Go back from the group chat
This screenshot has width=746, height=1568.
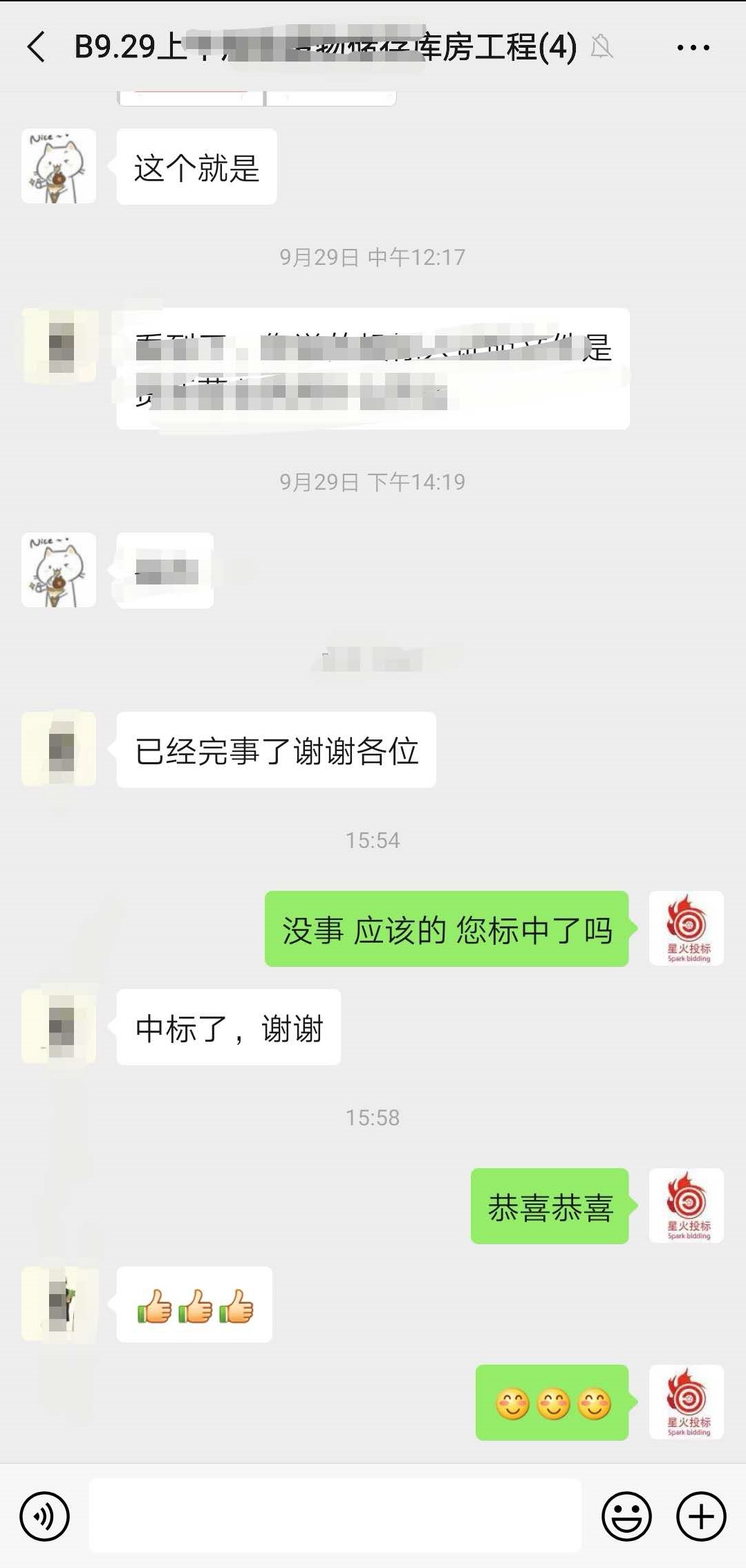click(x=36, y=47)
